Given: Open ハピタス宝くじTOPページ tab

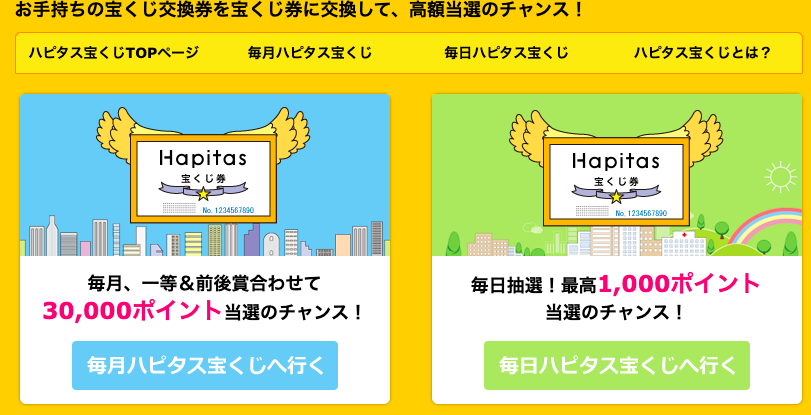Looking at the screenshot, I should pos(113,53).
